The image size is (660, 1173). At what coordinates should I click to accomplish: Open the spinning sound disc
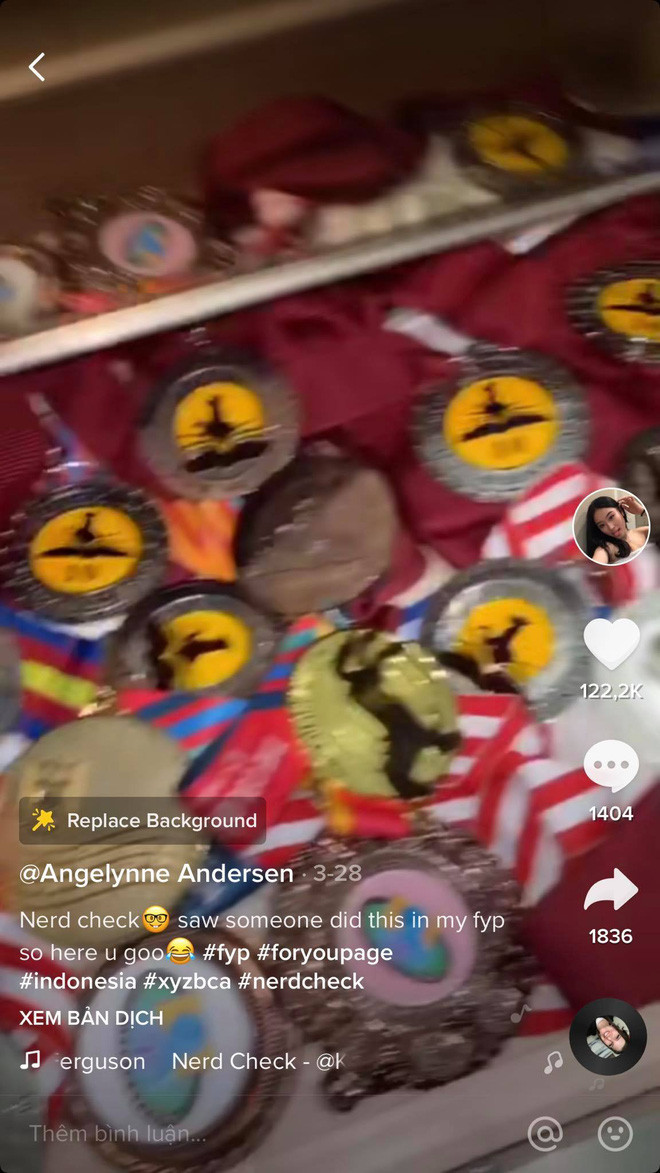(608, 1036)
